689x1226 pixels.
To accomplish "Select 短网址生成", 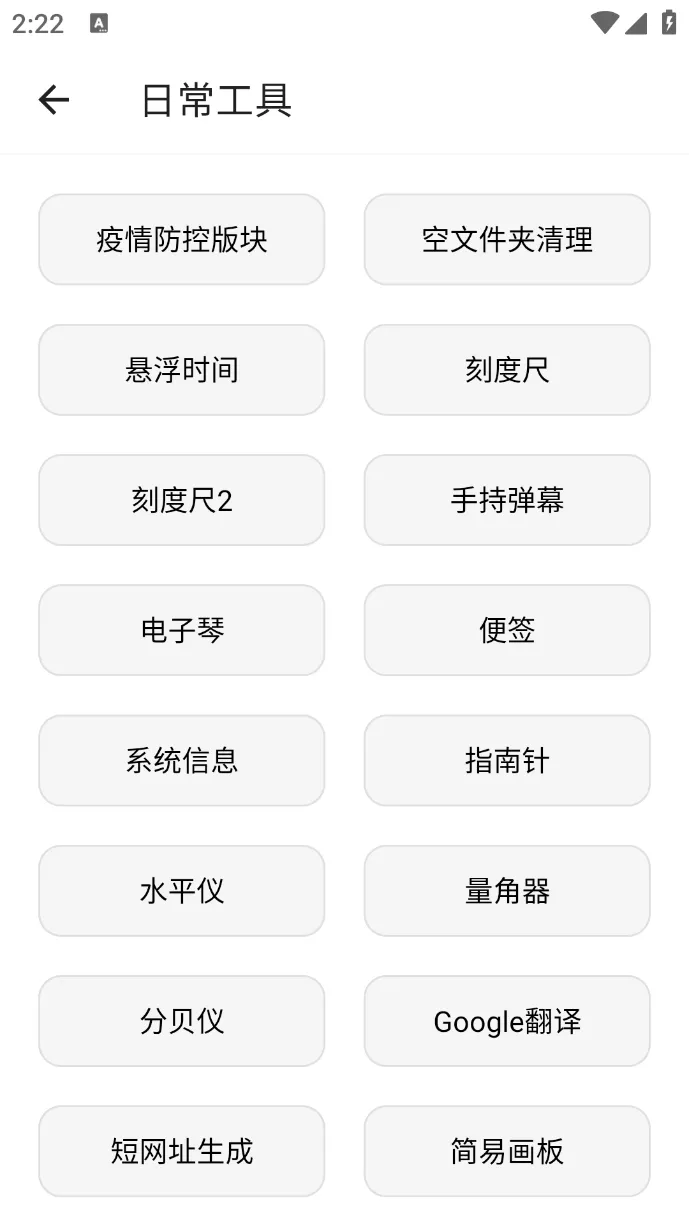I will click(x=182, y=1151).
